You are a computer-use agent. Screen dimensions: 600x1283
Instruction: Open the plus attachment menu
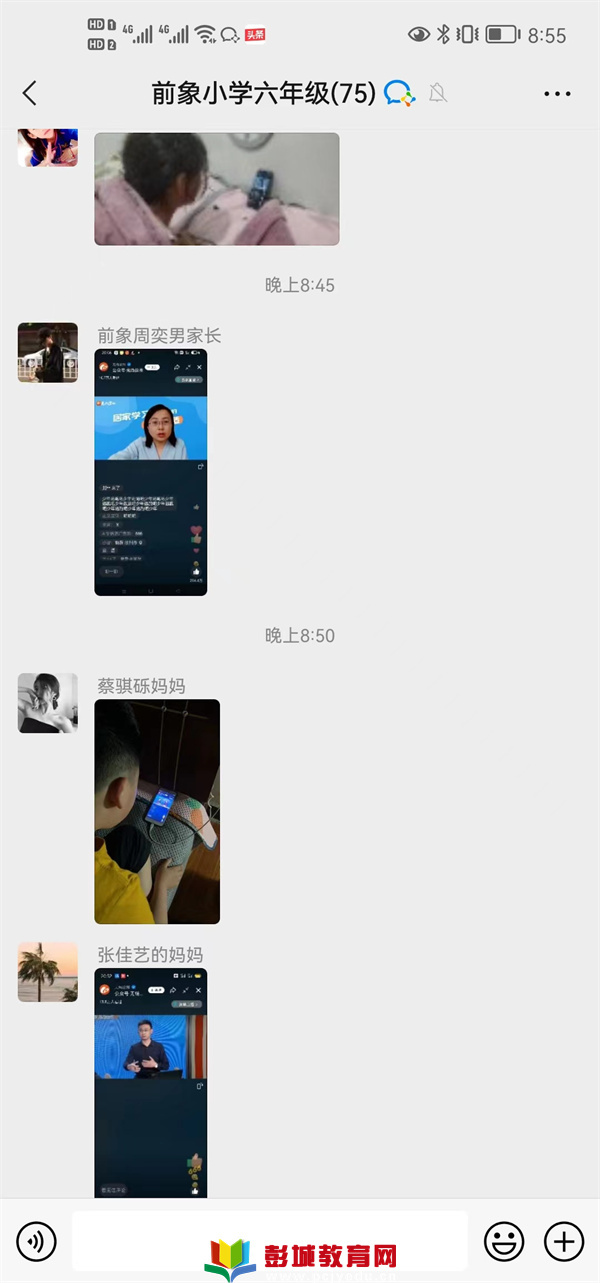click(x=563, y=1242)
